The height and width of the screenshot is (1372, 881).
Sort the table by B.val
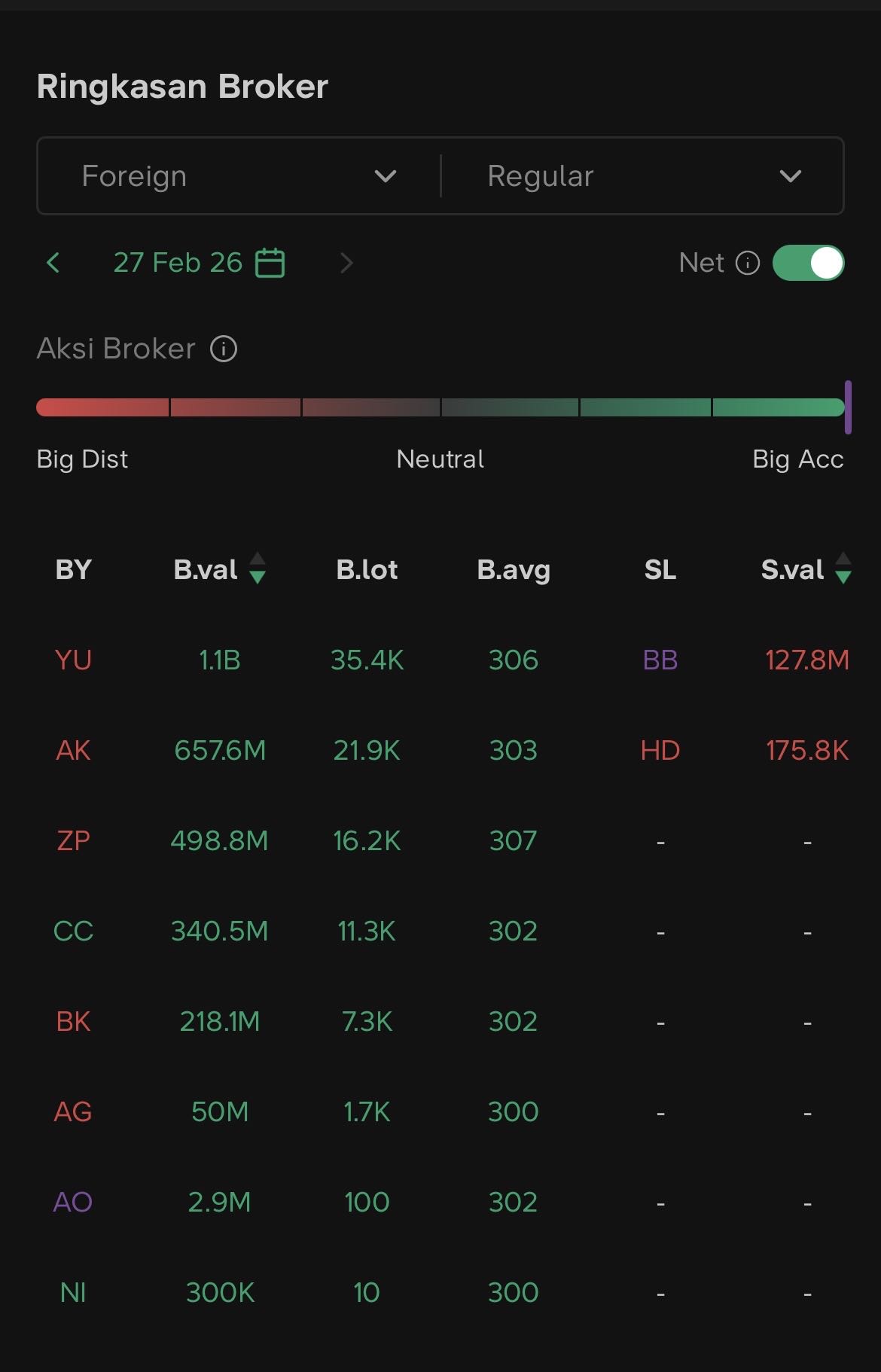click(x=257, y=569)
